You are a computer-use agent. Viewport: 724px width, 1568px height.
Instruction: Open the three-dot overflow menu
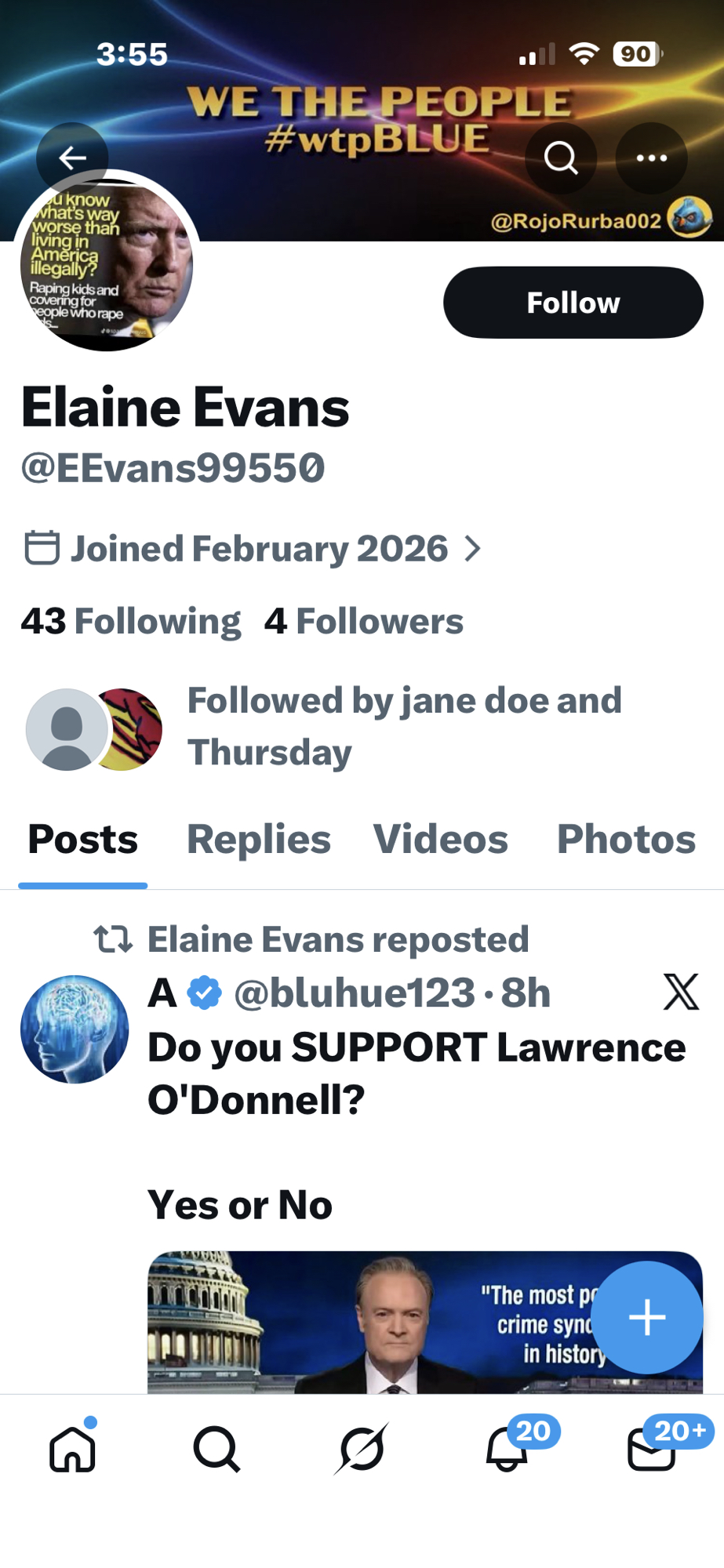[651, 158]
